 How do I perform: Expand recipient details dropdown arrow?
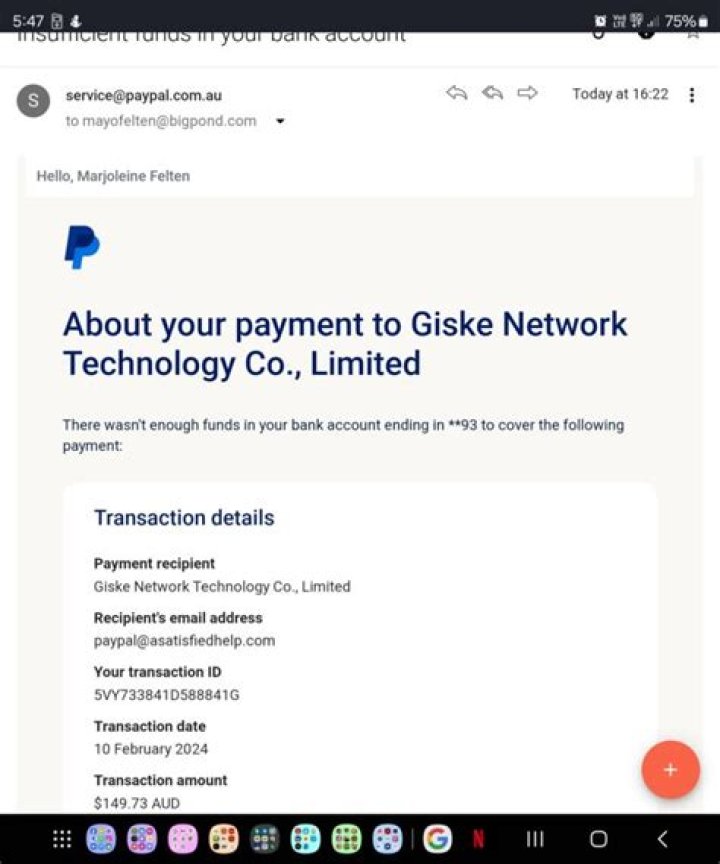280,122
